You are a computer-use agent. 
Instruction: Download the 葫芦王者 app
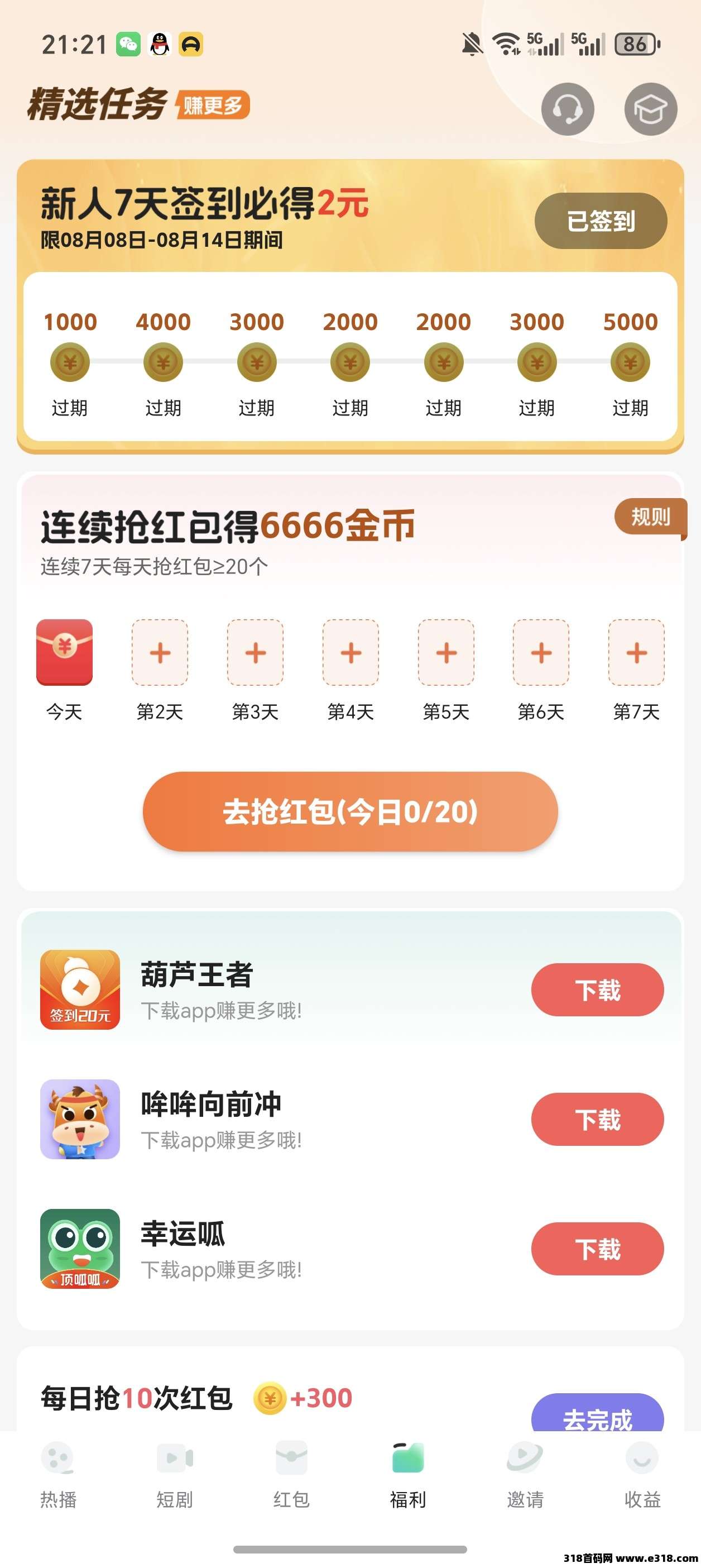[597, 989]
